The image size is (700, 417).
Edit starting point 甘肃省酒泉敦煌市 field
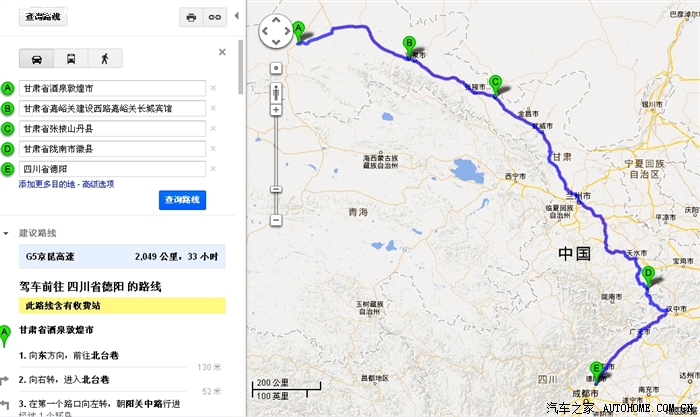tap(112, 88)
